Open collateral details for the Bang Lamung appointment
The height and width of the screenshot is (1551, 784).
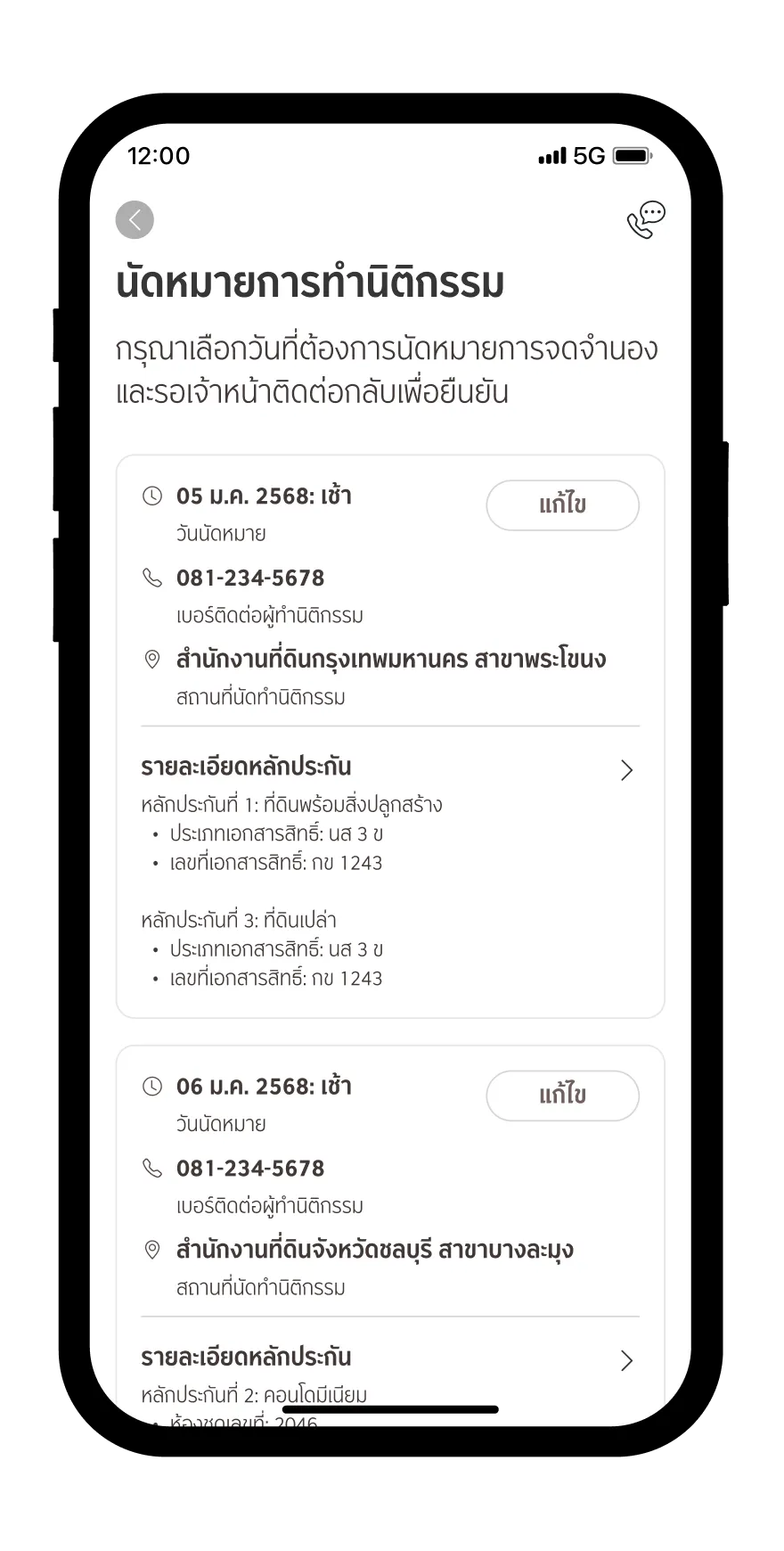626,1360
